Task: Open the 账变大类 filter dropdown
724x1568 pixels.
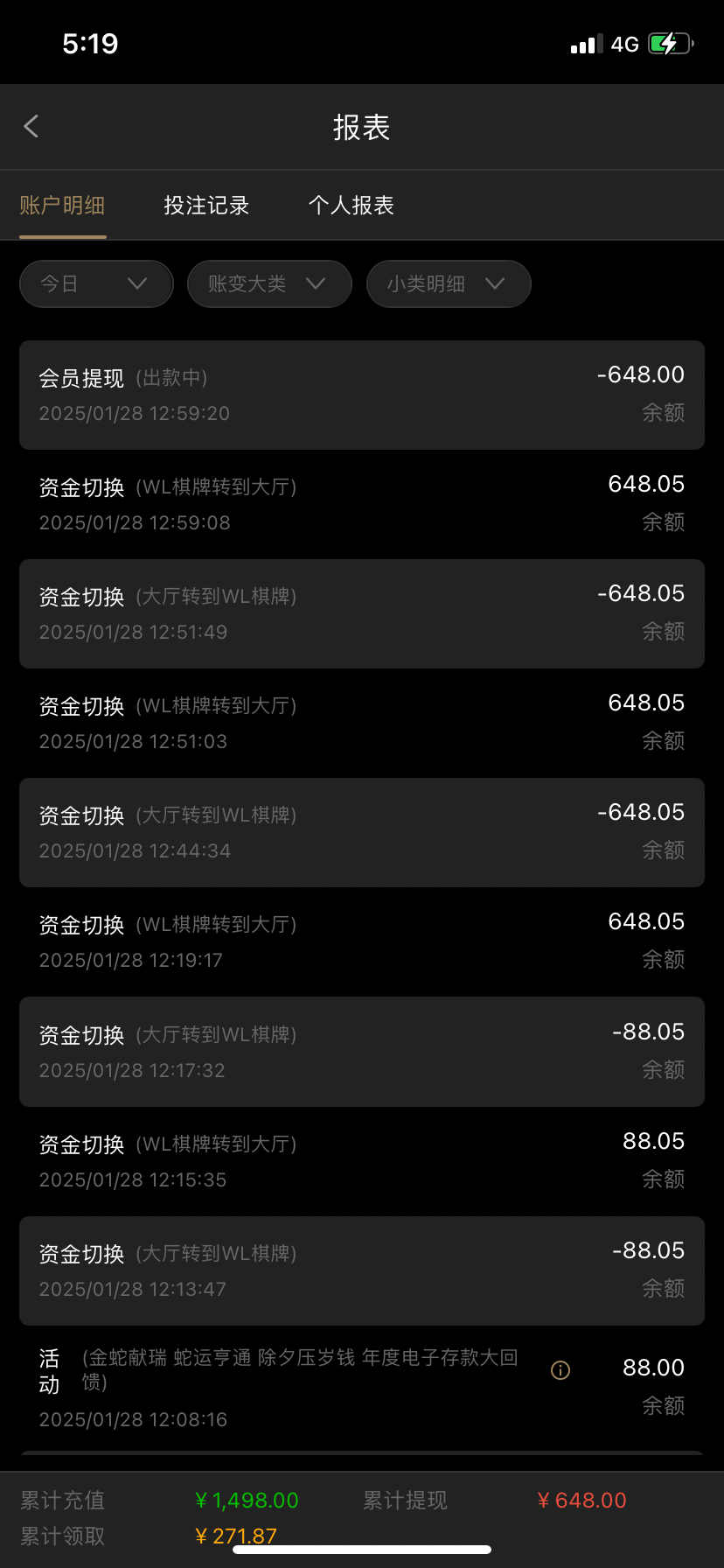Action: [269, 283]
